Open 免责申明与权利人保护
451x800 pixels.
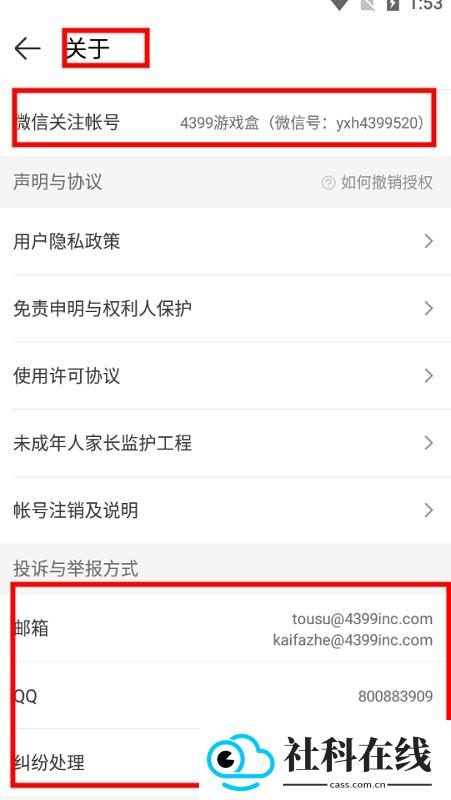226,309
